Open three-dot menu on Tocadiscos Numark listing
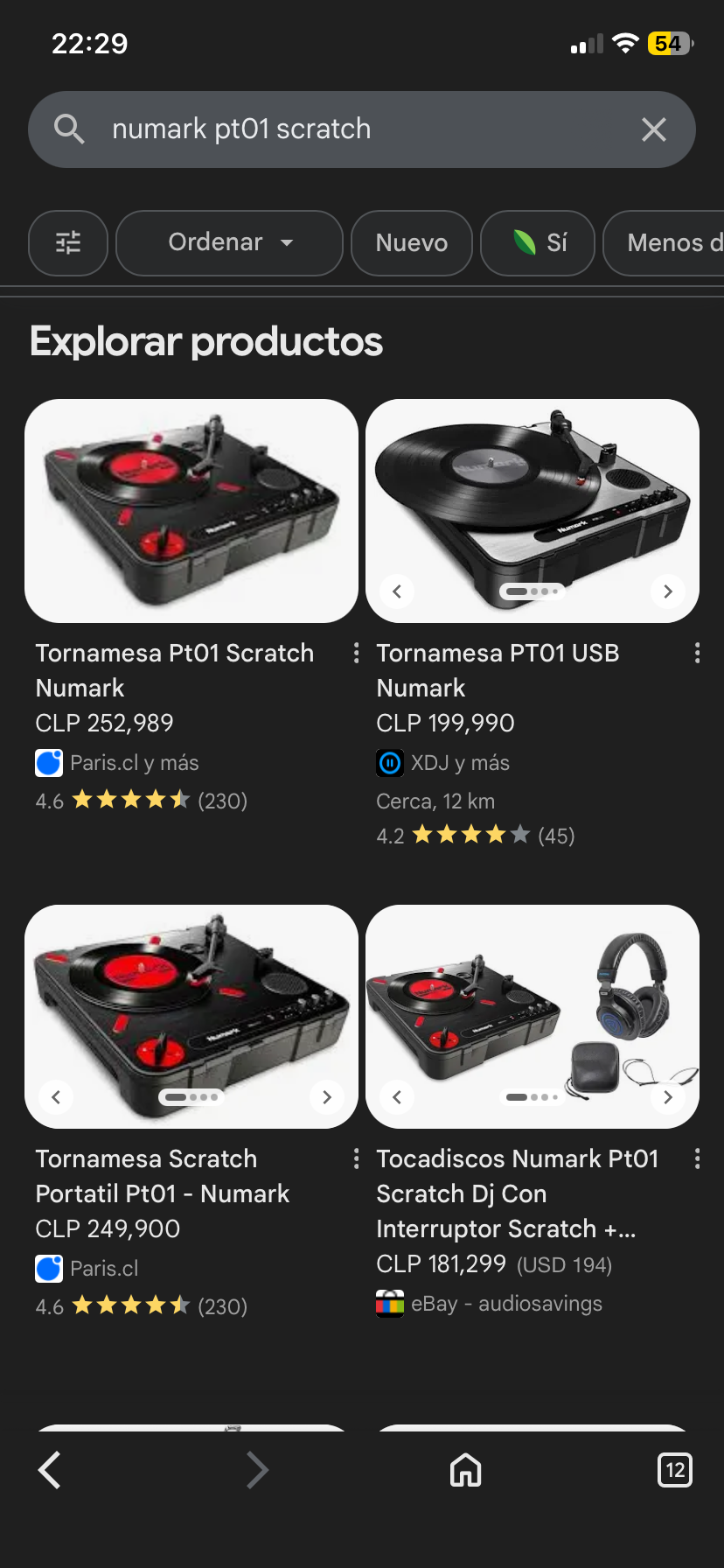Screen dimensions: 724x1568 pyautogui.click(x=697, y=1158)
